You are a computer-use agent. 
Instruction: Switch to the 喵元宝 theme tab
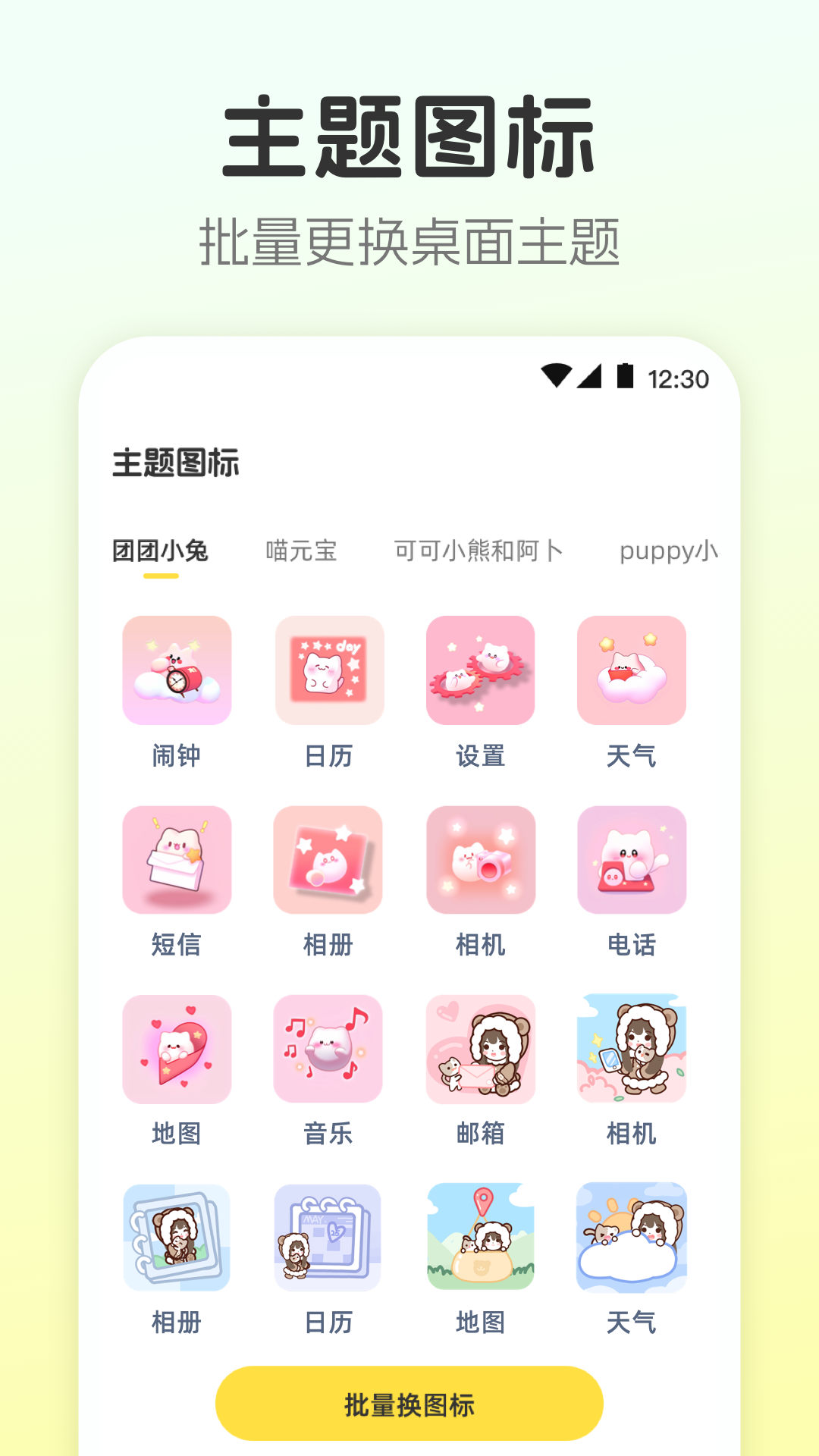pyautogui.click(x=303, y=551)
